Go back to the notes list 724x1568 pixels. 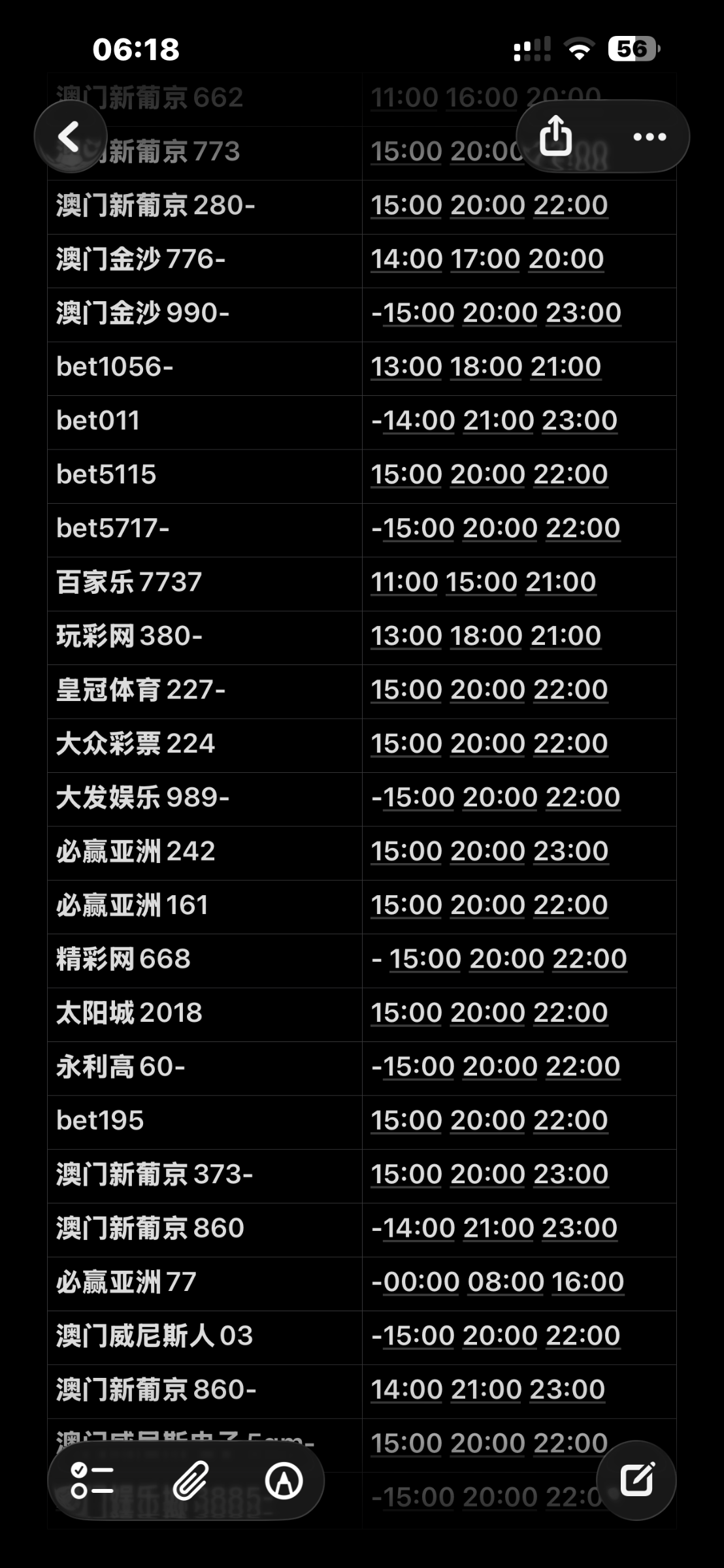tap(70, 137)
